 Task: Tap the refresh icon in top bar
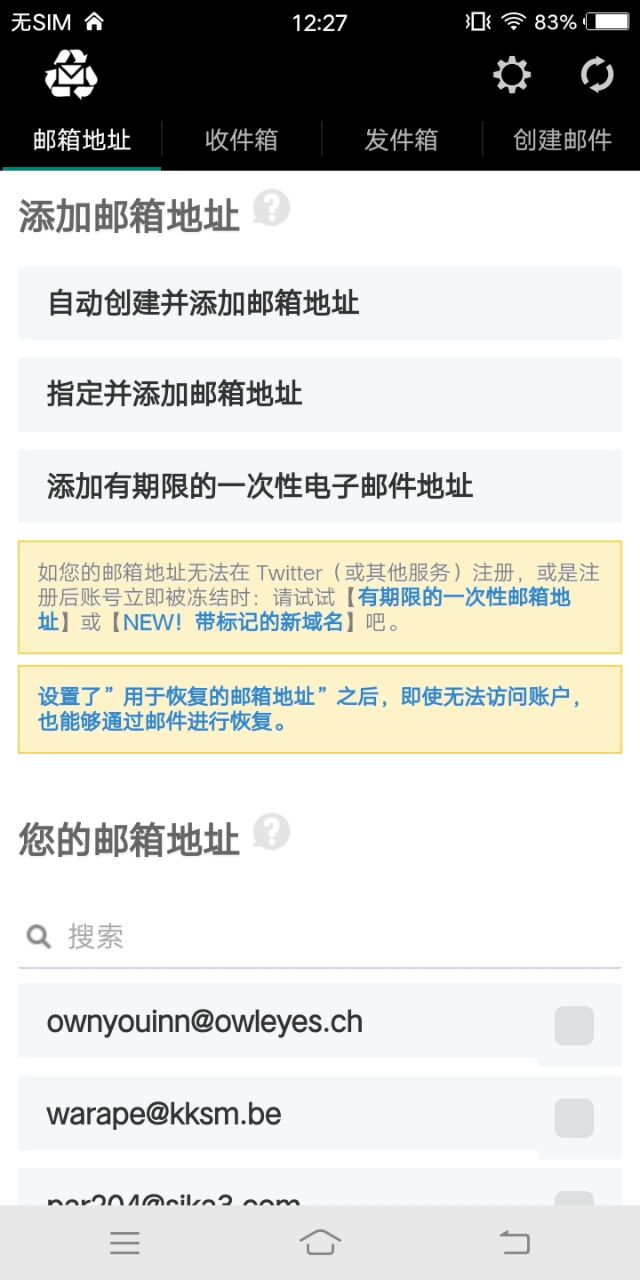coord(597,76)
